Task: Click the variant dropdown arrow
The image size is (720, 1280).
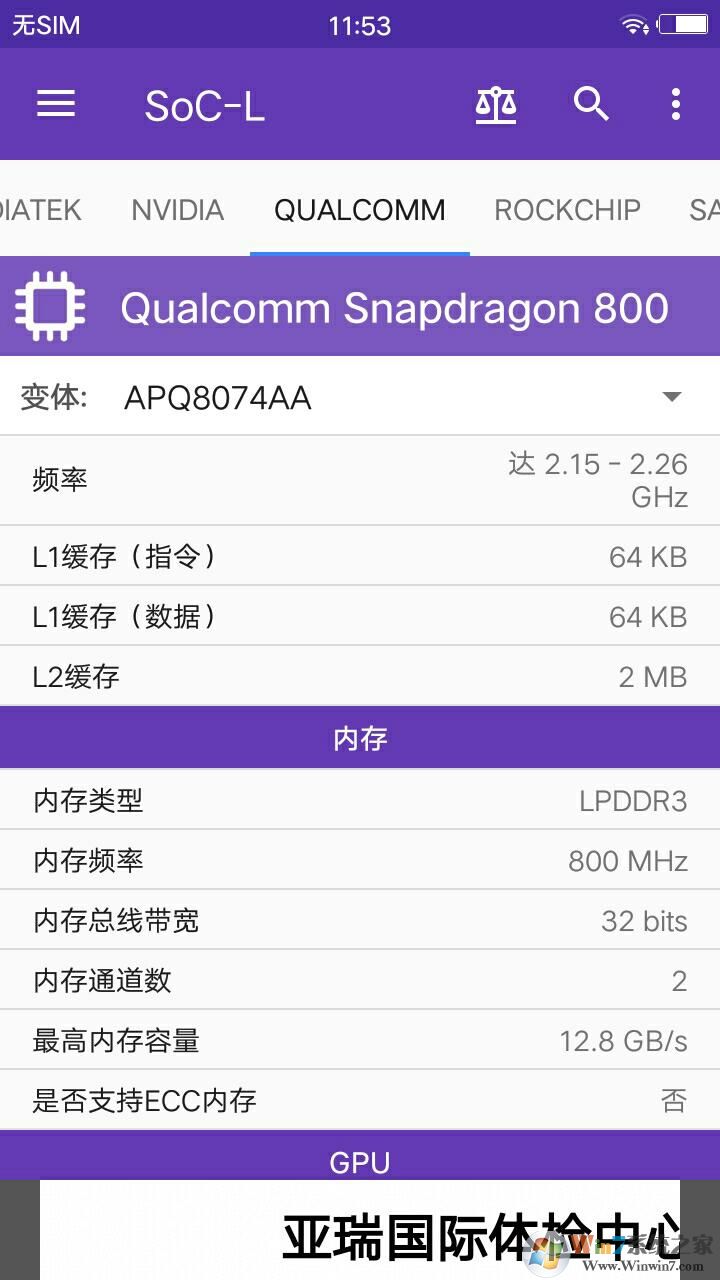Action: 672,397
